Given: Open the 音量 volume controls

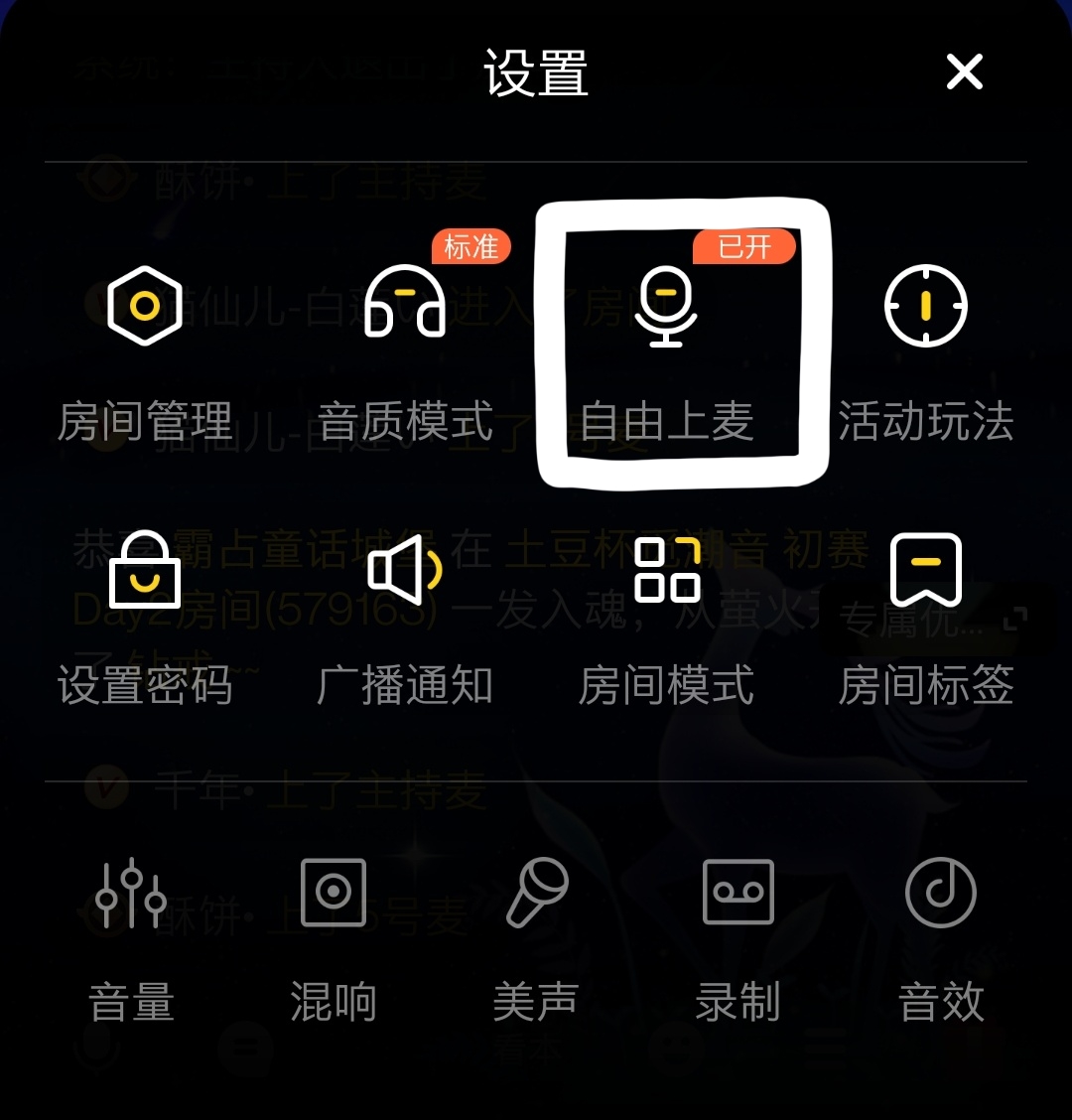Looking at the screenshot, I should coord(131,938).
